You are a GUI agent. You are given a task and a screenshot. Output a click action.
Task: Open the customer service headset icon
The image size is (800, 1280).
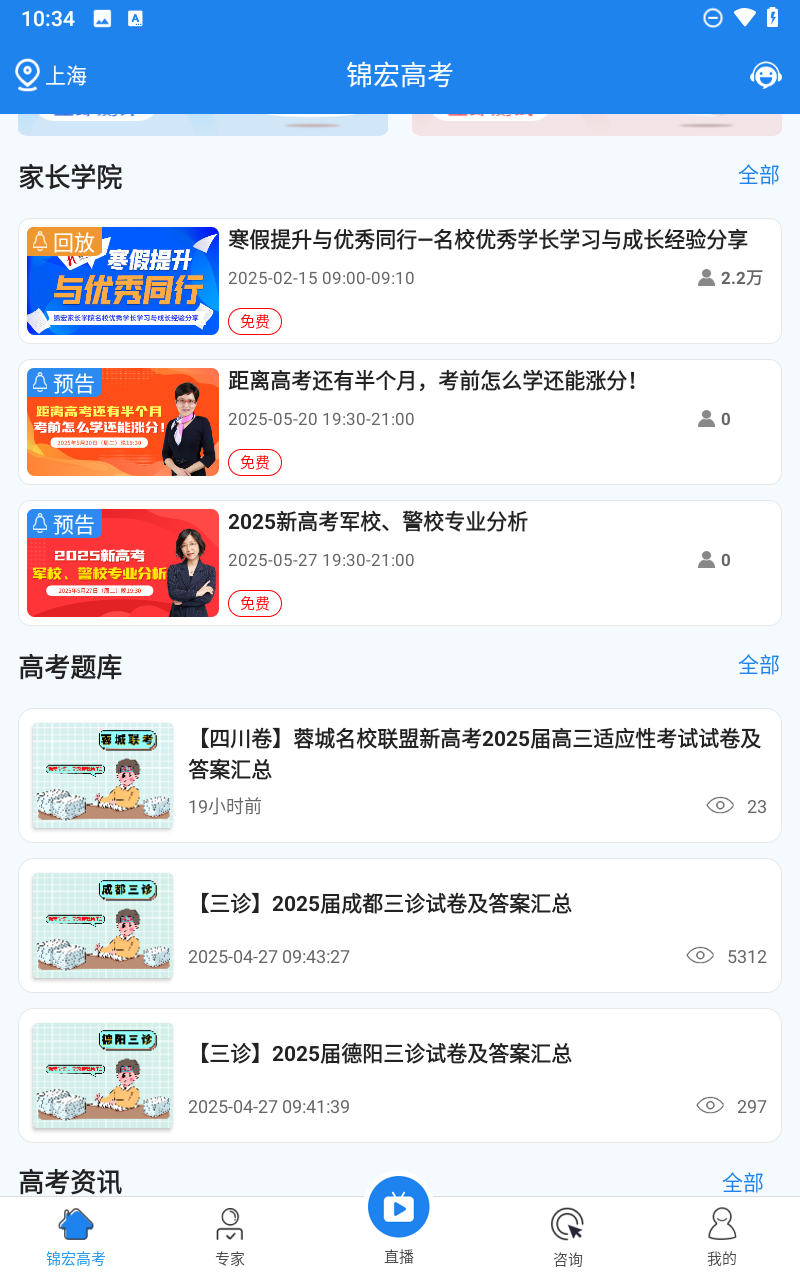pyautogui.click(x=766, y=75)
